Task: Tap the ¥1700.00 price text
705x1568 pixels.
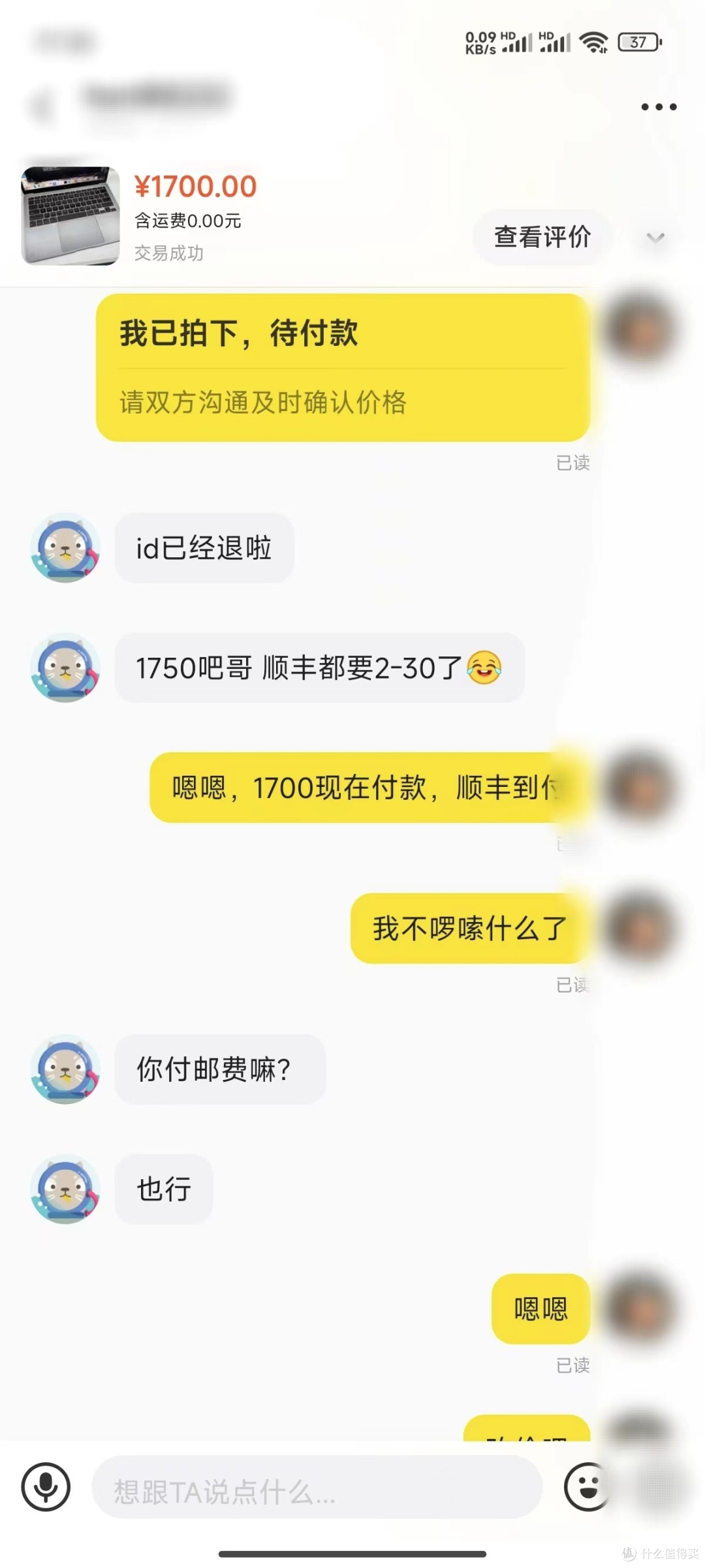Action: coord(196,186)
